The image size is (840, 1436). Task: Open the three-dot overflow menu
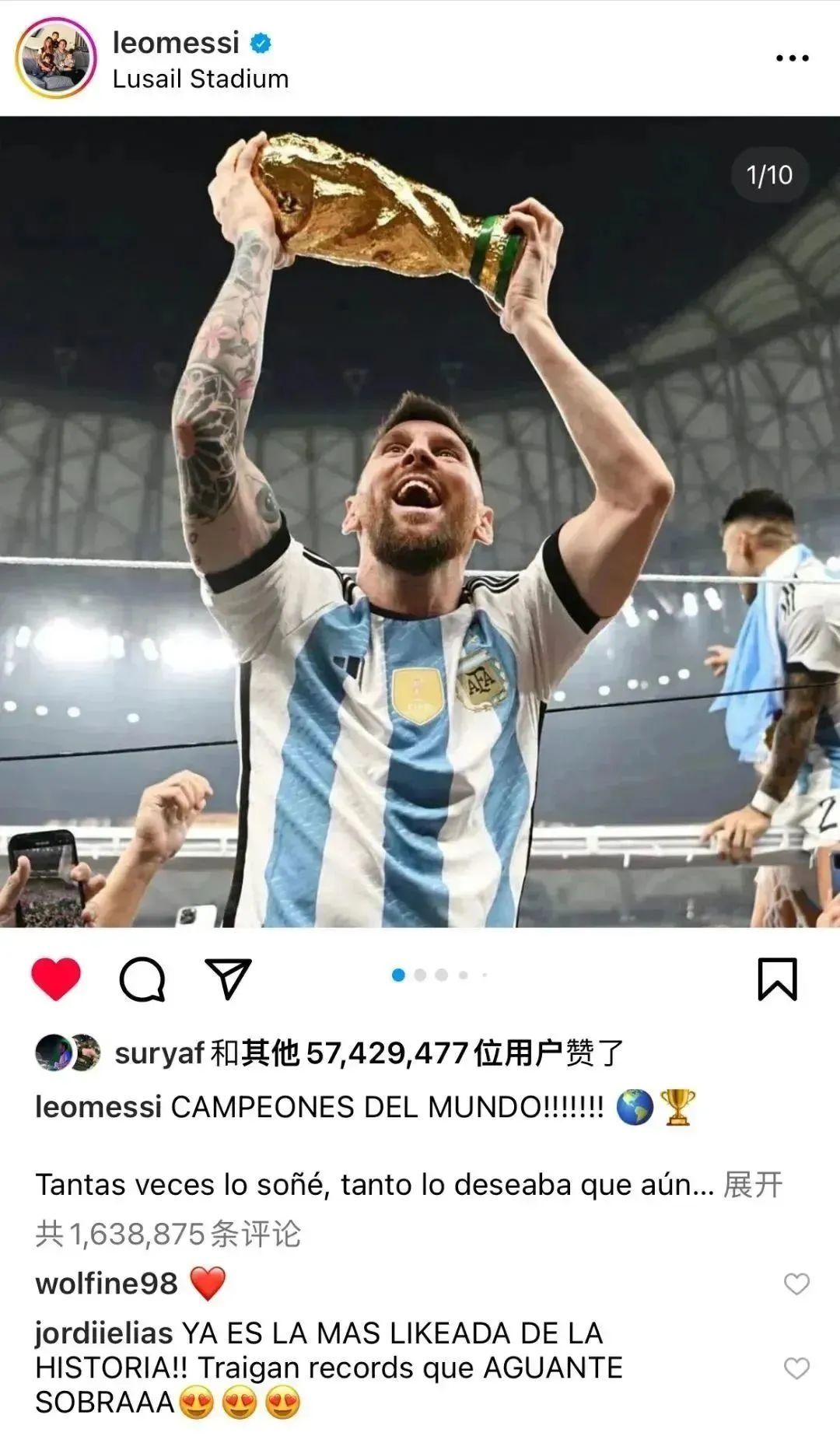(792, 58)
